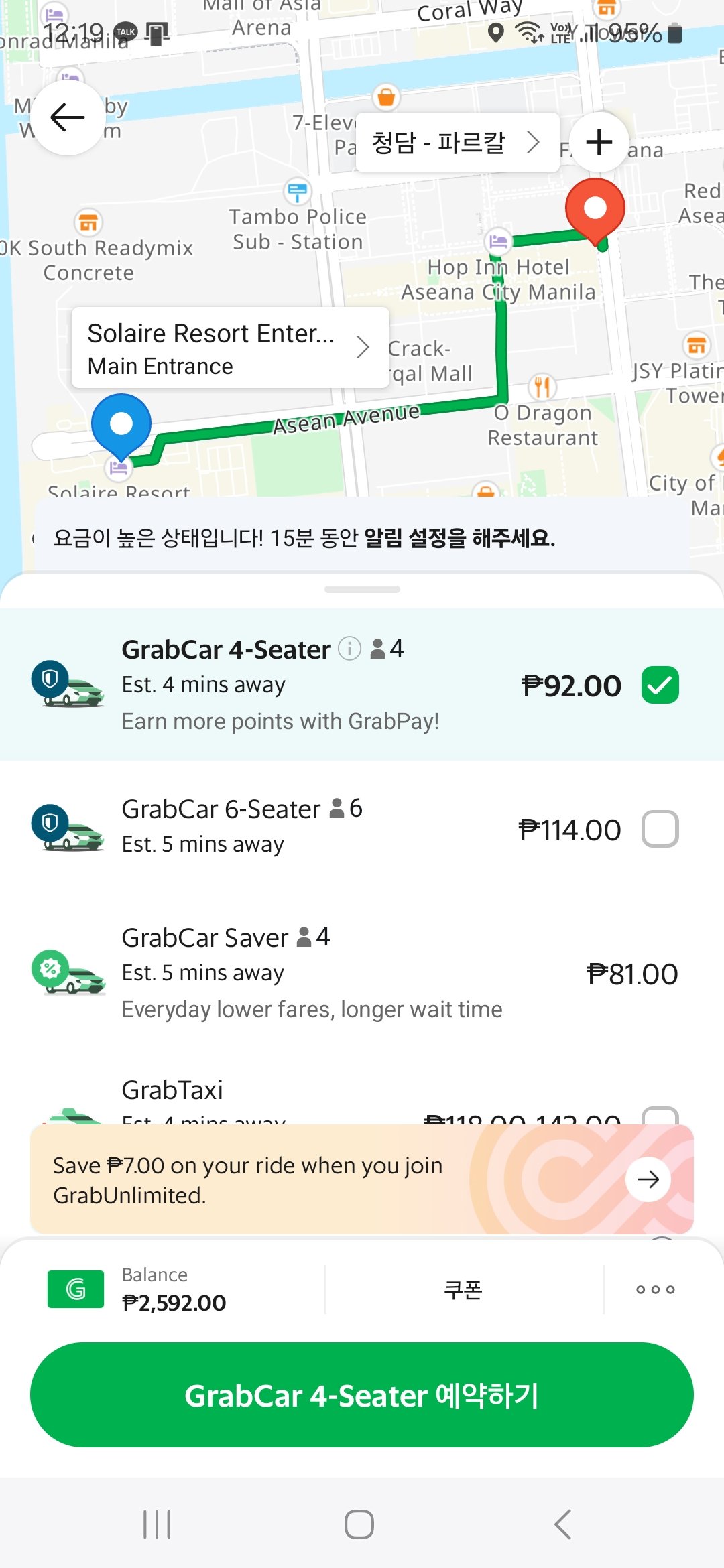The height and width of the screenshot is (1568, 724).
Task: Open destination 청담 - 파르칼 details
Action: (457, 143)
